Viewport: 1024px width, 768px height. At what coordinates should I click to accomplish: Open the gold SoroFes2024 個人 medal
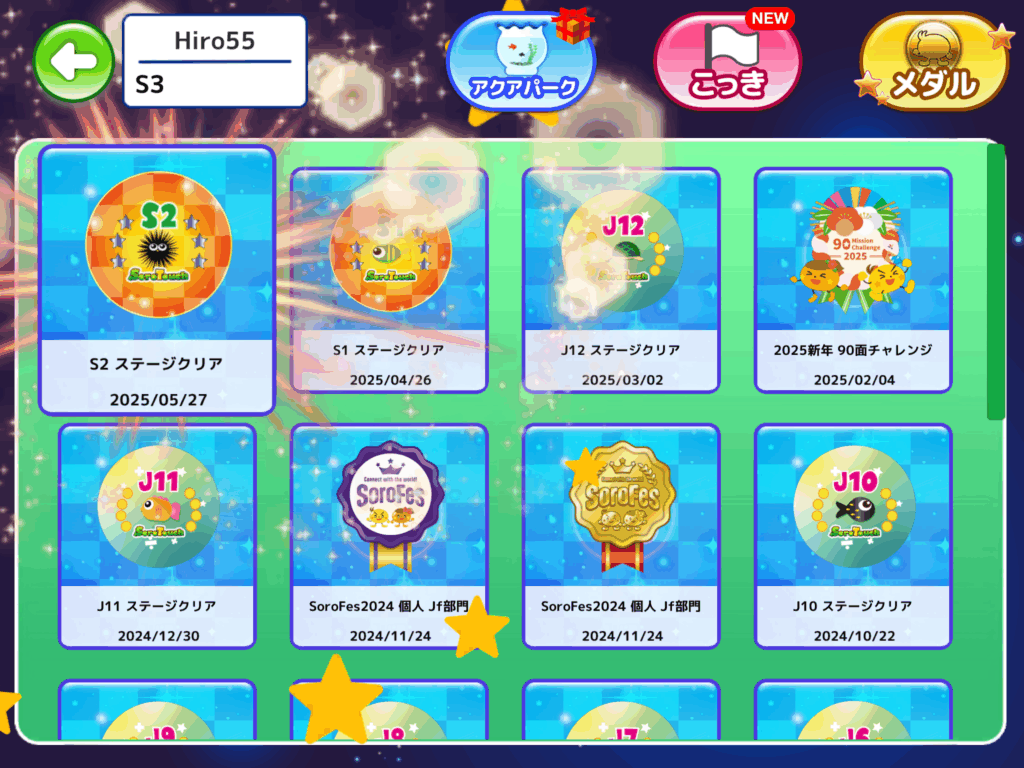coord(621,536)
